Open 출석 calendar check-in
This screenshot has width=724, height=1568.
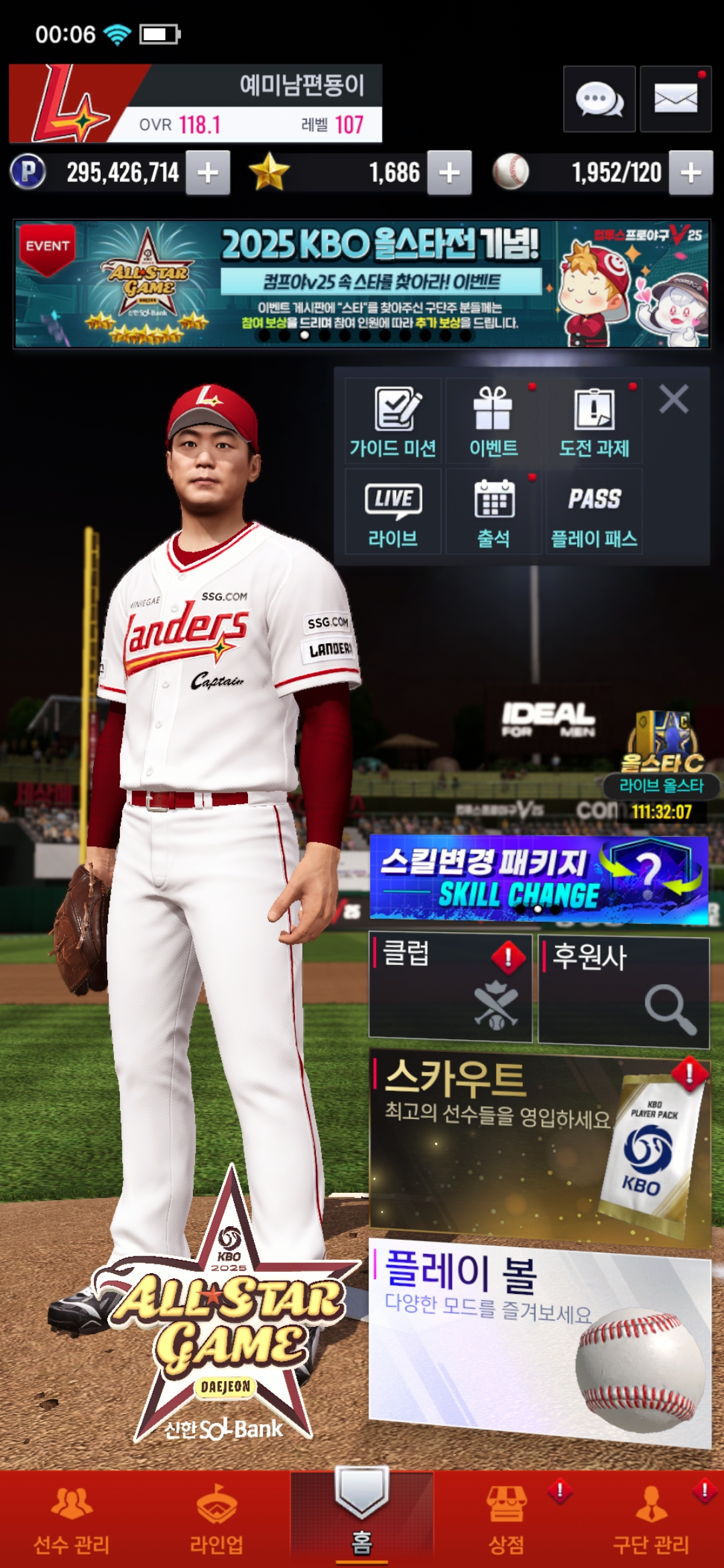(493, 512)
